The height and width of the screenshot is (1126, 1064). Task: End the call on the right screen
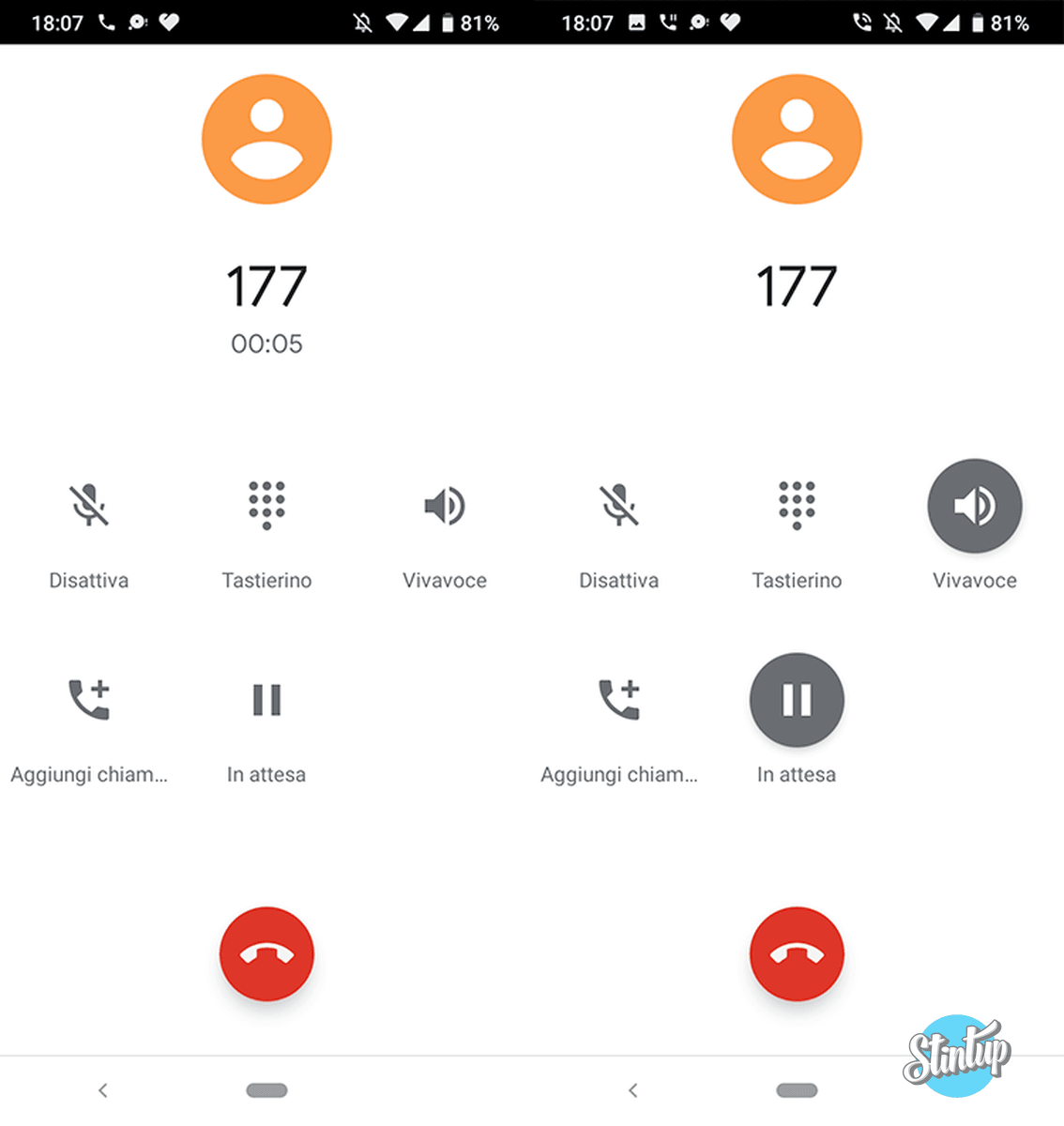[797, 953]
